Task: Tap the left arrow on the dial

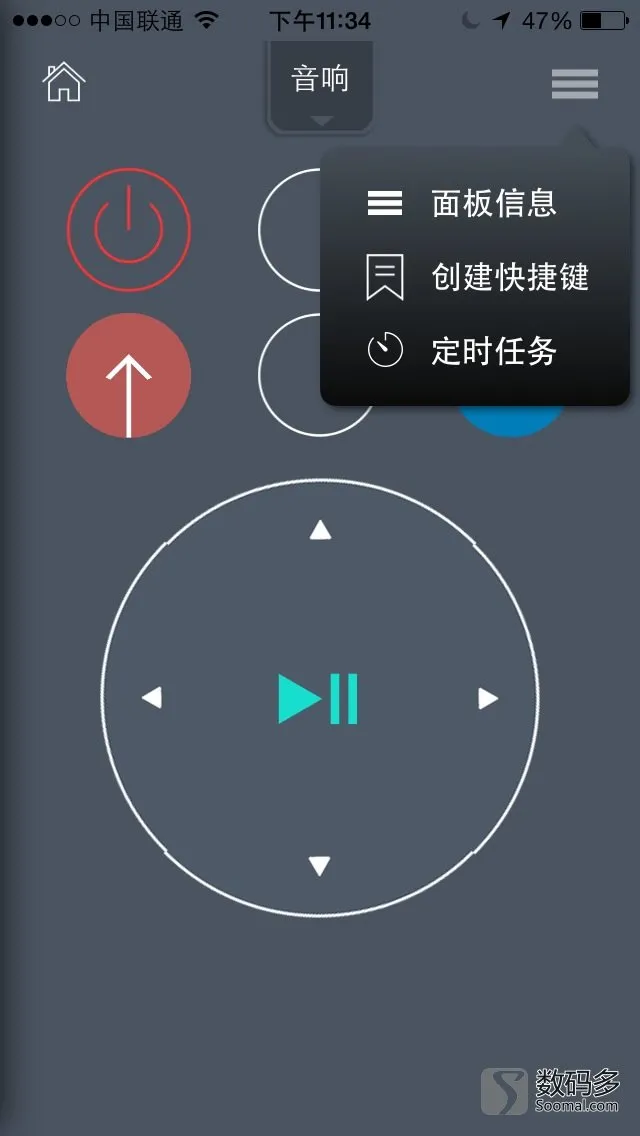Action: [x=152, y=697]
